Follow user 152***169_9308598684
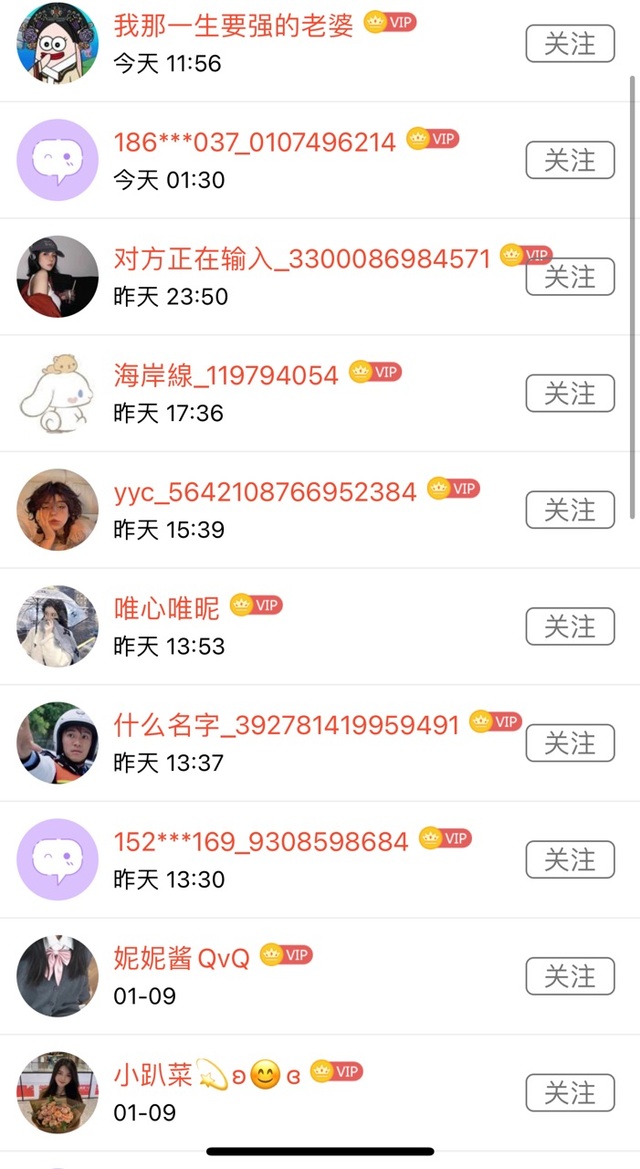Screen dimensions: 640x1169 click(x=570, y=860)
